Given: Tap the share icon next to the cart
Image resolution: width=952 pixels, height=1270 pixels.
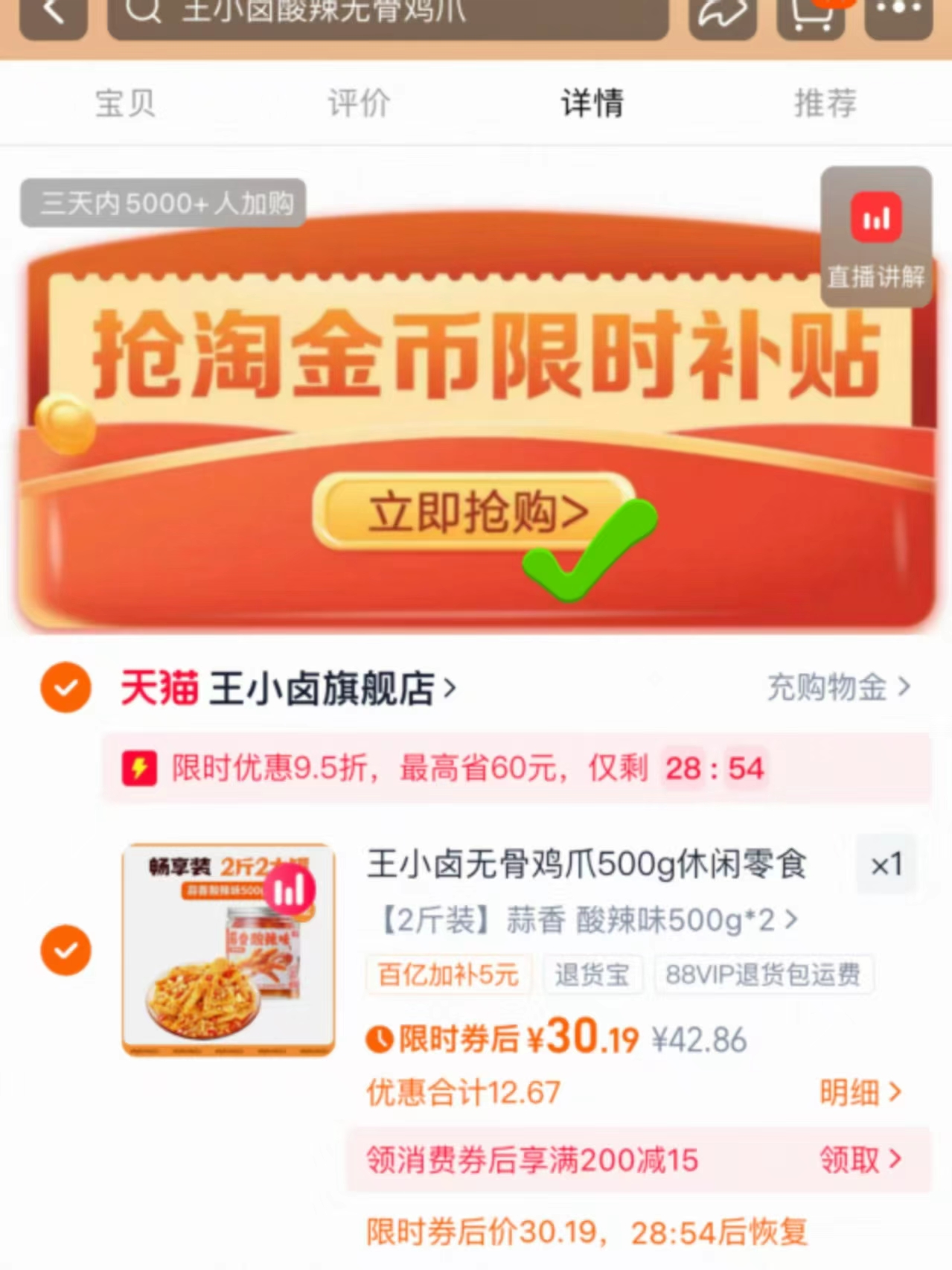Looking at the screenshot, I should tap(721, 11).
